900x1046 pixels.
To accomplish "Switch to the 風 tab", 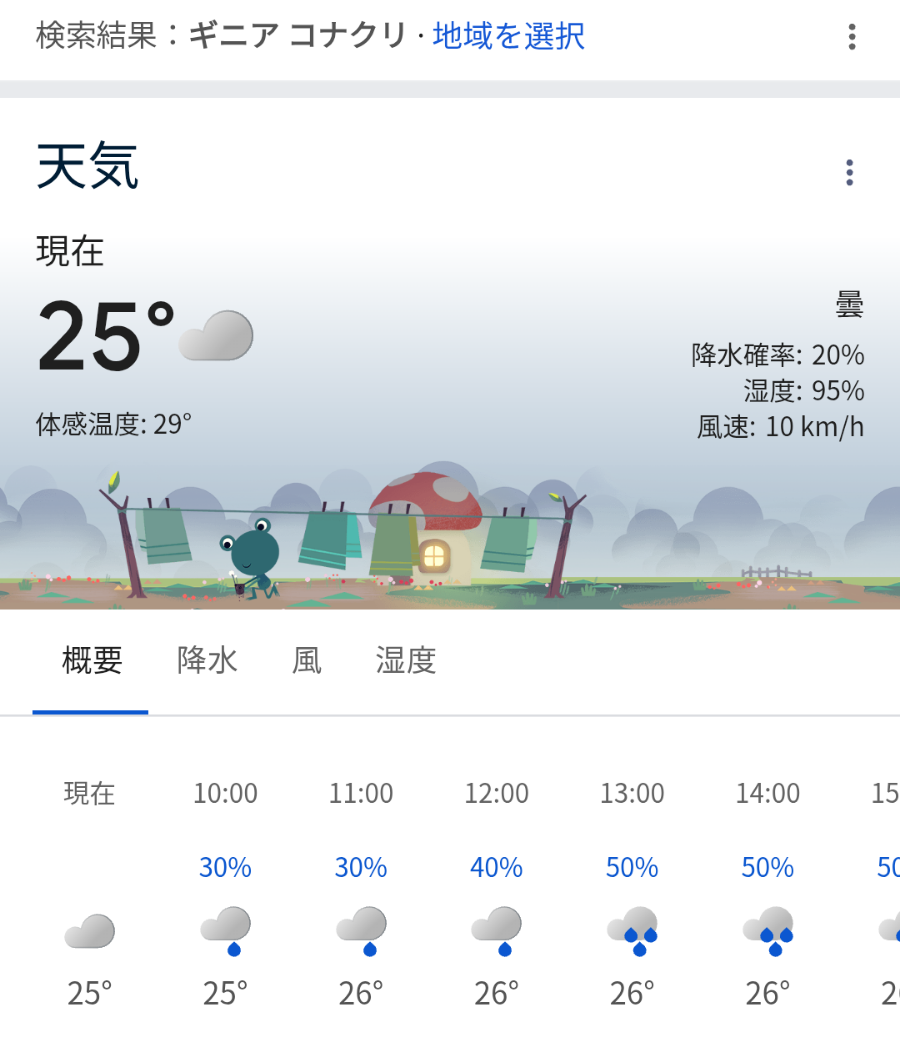I will (307, 661).
